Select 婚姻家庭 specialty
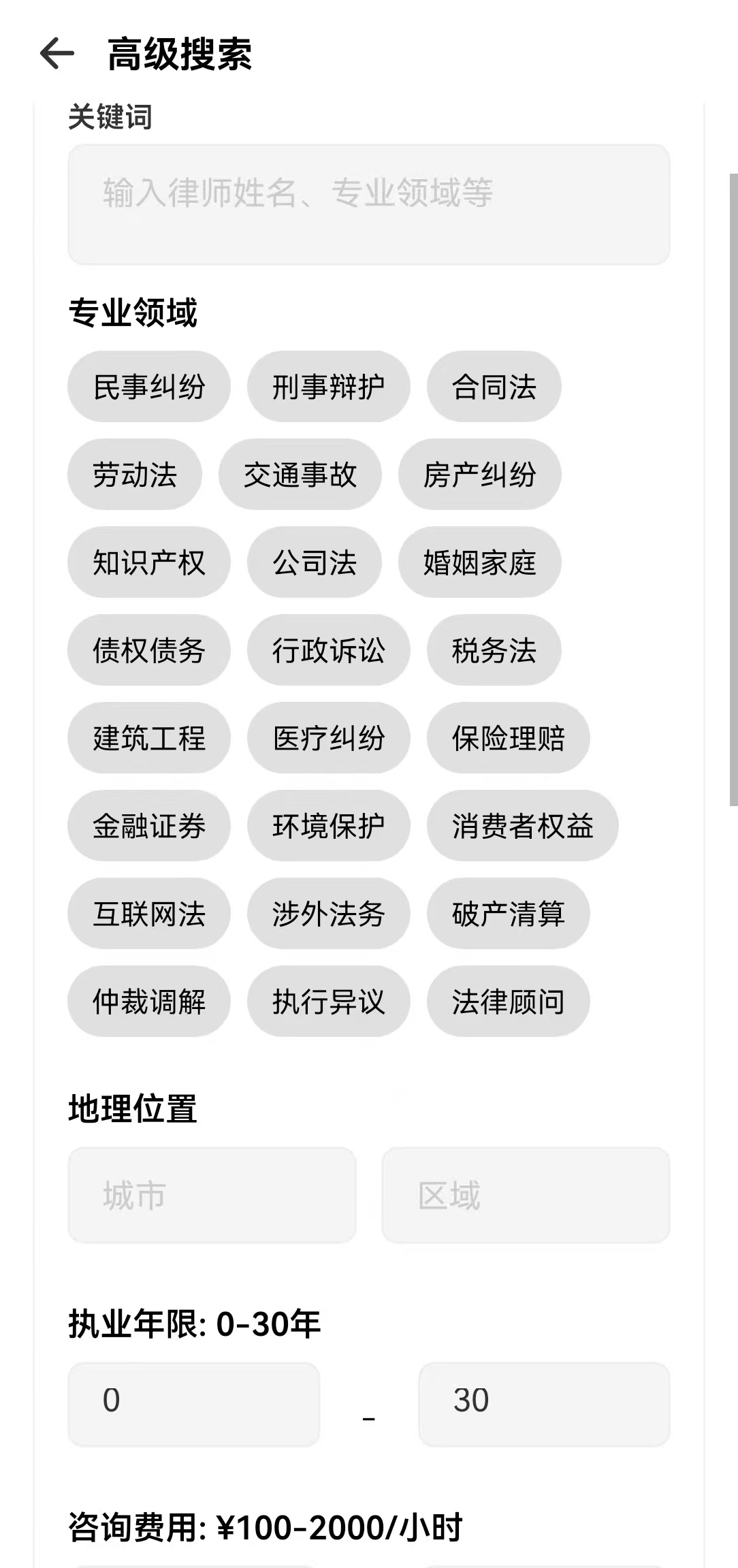Viewport: 738px width, 1568px height. tap(479, 562)
